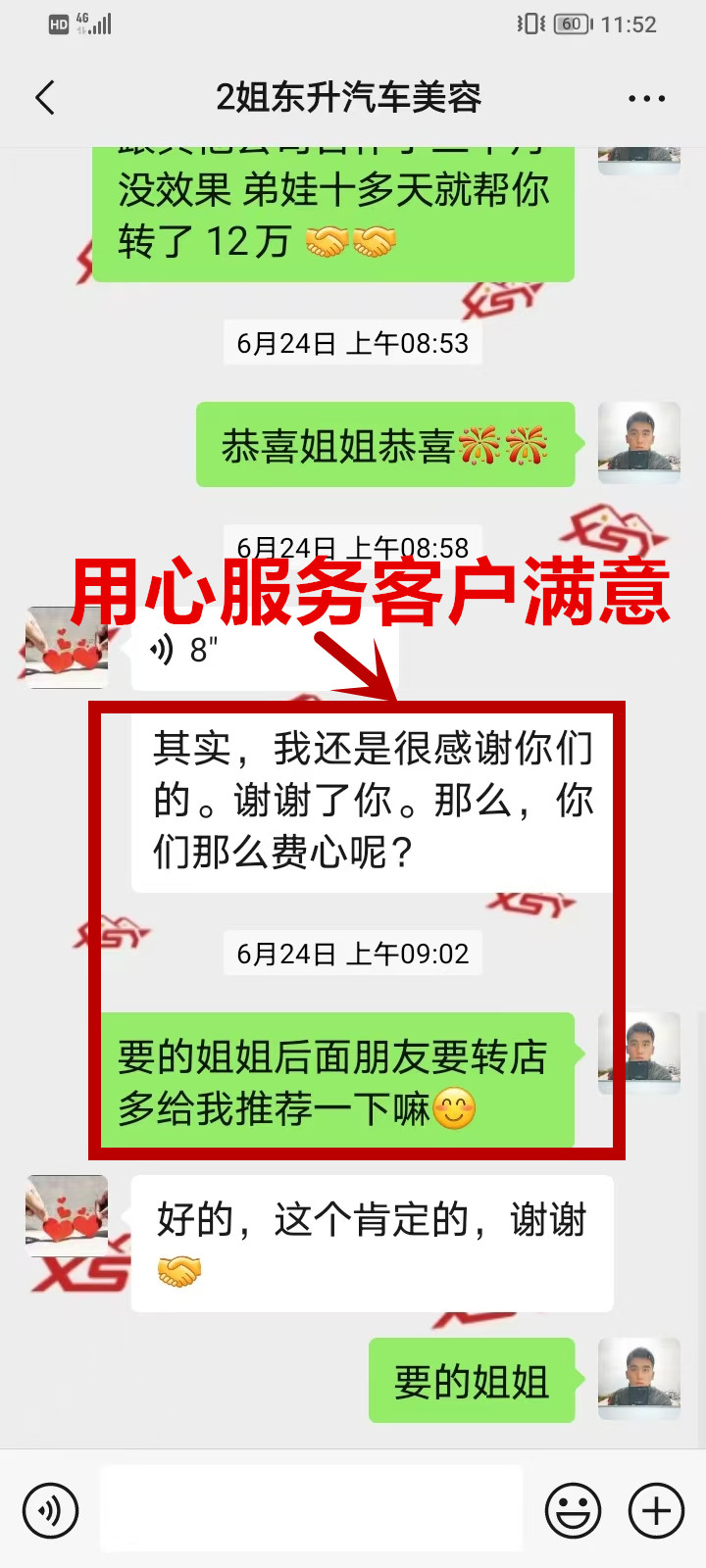Open the chat overflow menu

(646, 98)
